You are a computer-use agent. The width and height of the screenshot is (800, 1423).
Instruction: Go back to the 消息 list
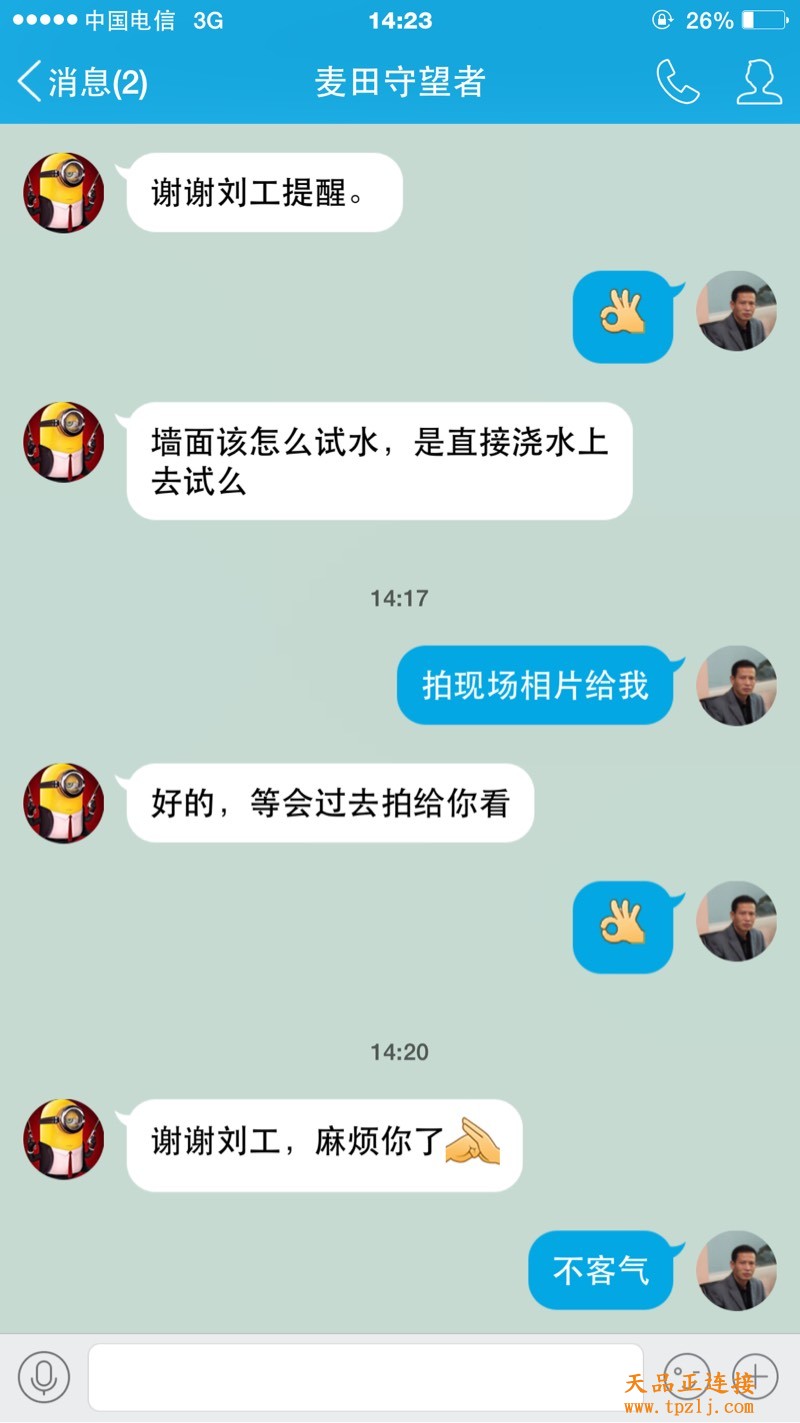(82, 82)
